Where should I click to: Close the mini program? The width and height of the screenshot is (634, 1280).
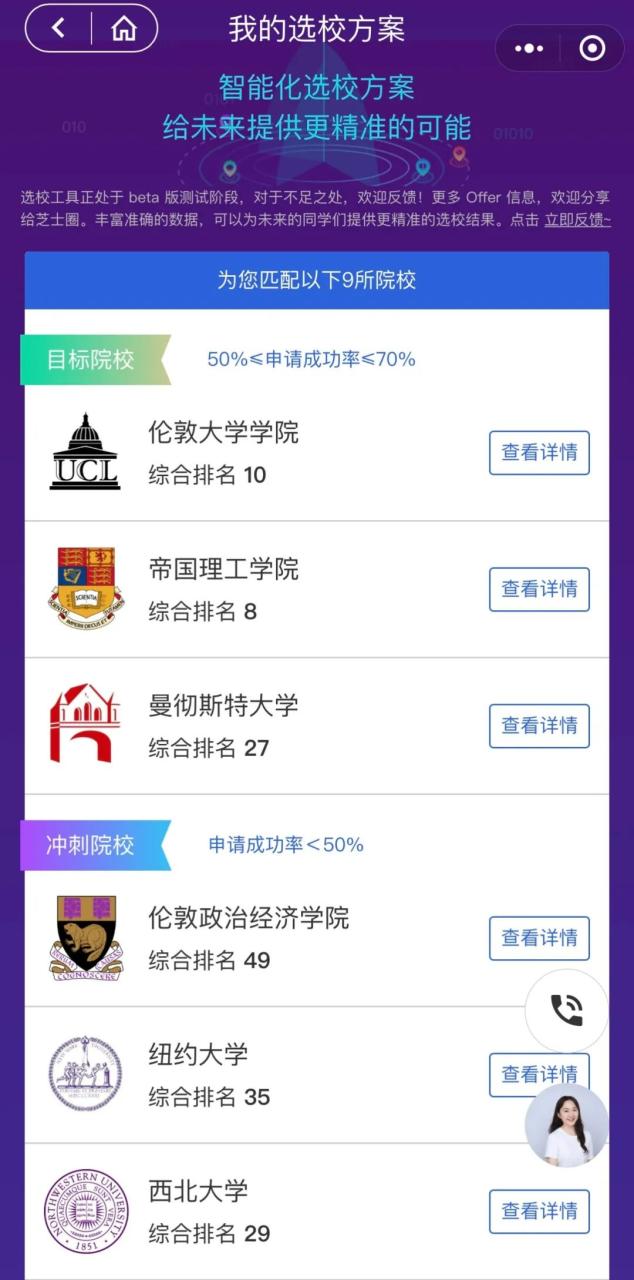tap(592, 48)
